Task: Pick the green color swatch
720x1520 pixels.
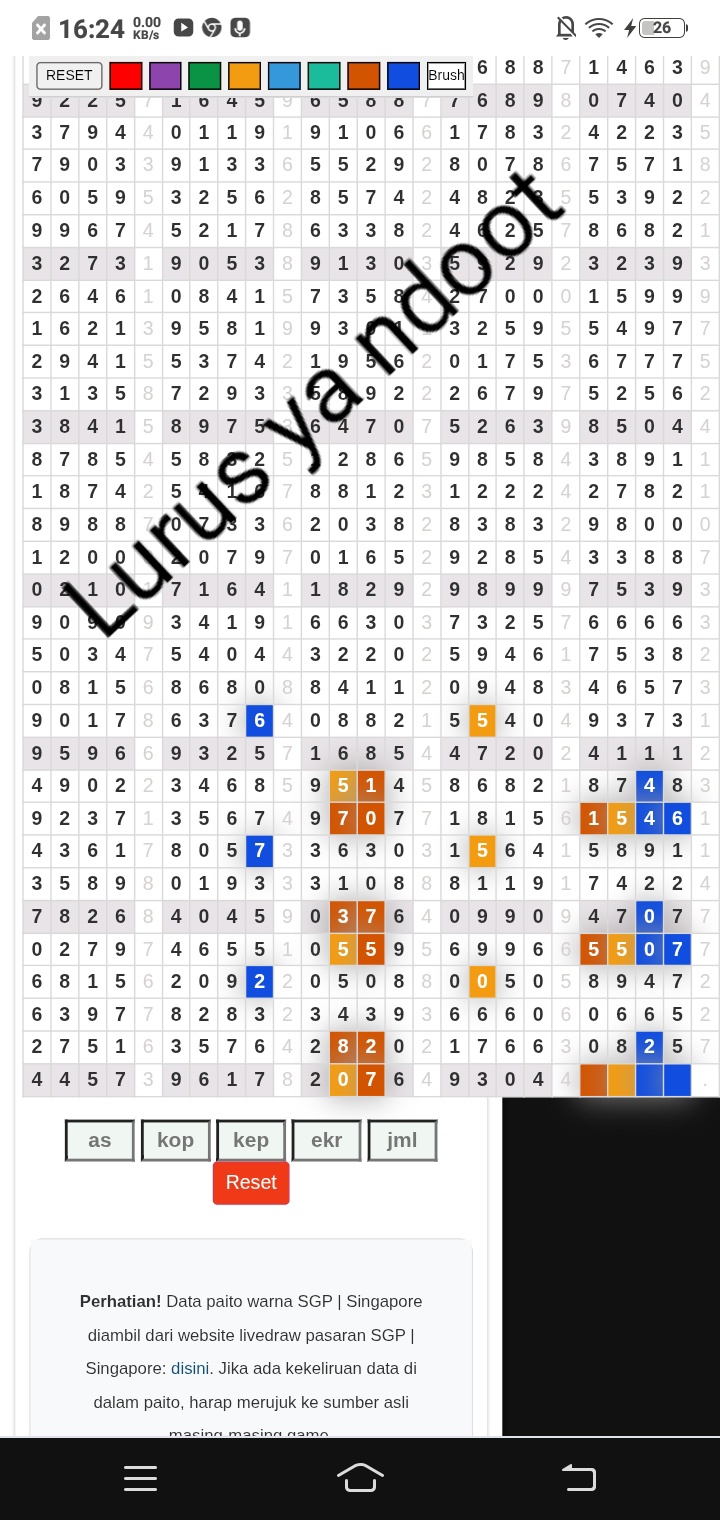Action: pos(205,75)
